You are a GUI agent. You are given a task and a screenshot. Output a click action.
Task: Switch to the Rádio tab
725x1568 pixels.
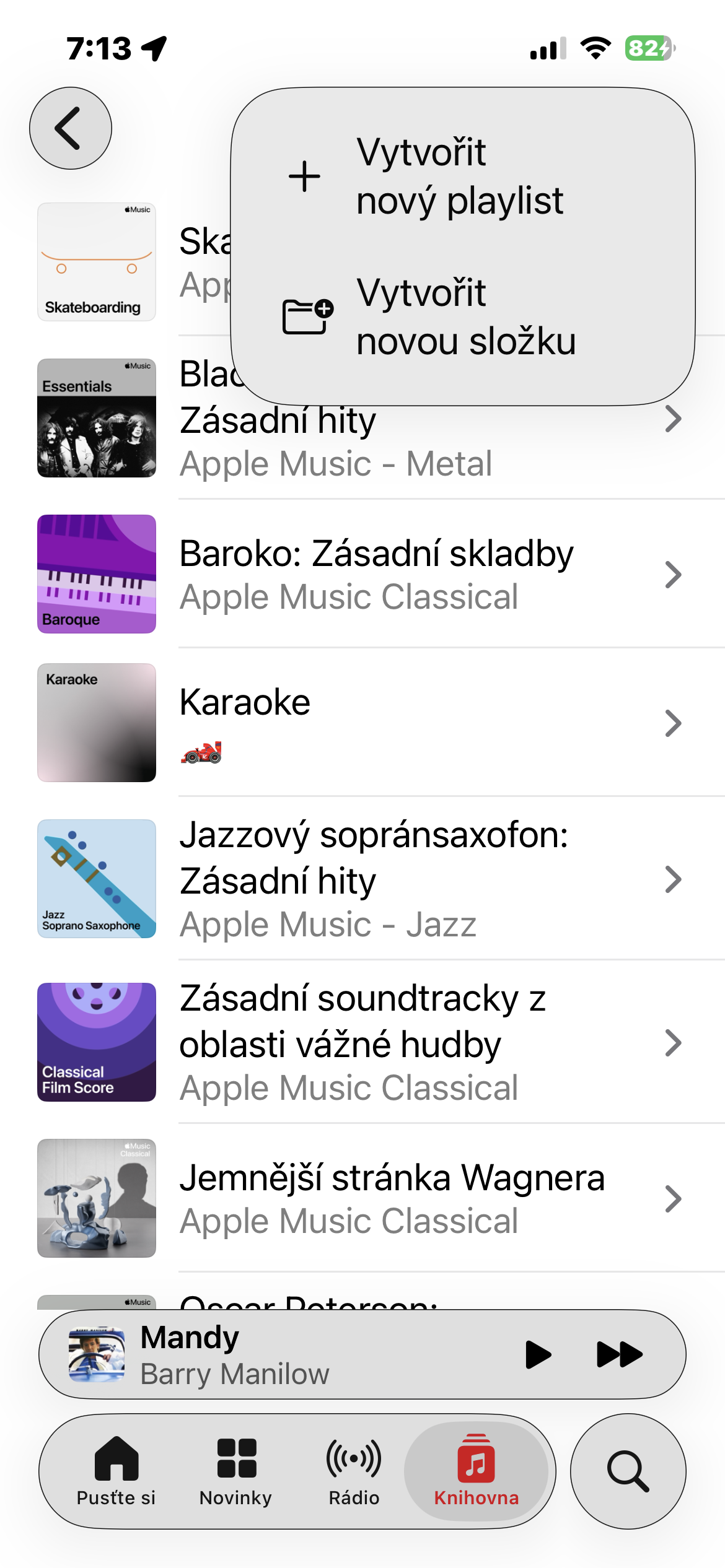pyautogui.click(x=354, y=1471)
